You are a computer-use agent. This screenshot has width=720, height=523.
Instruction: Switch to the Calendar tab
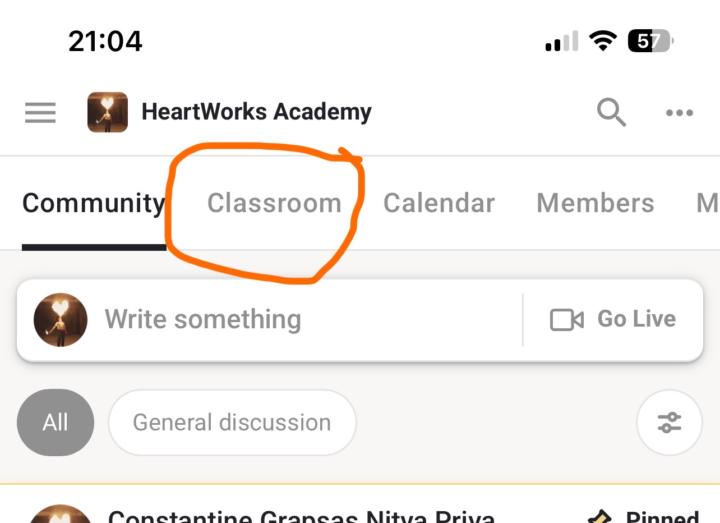pyautogui.click(x=439, y=203)
